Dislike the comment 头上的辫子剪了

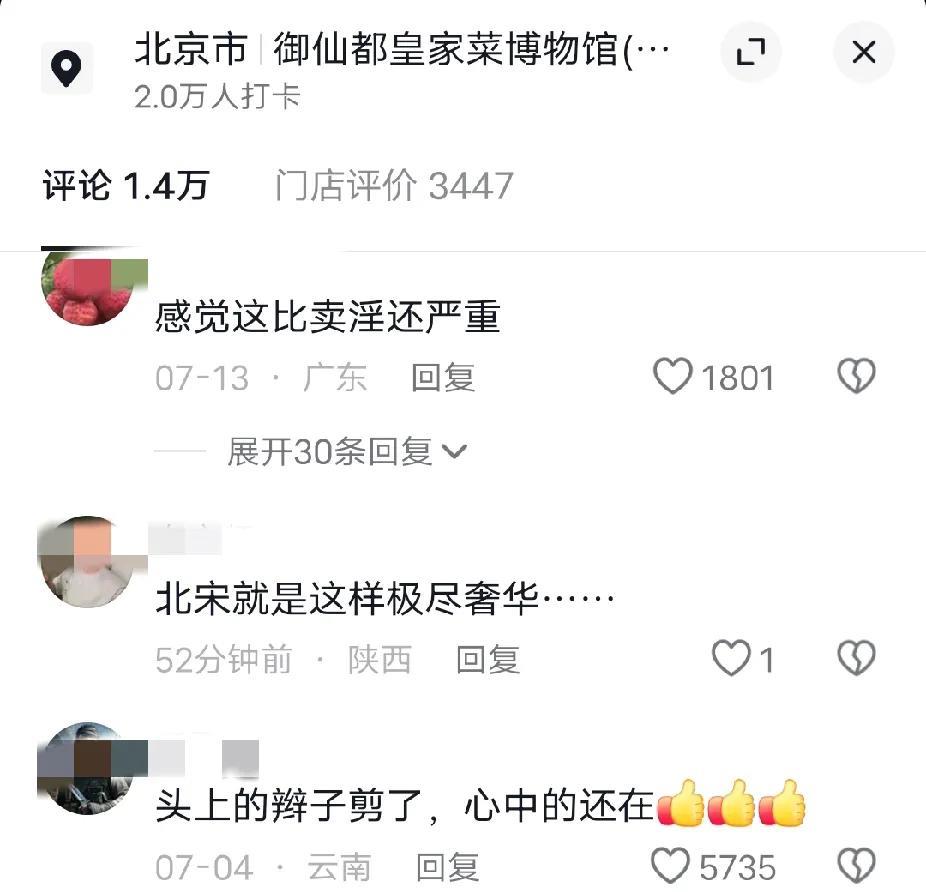856,866
